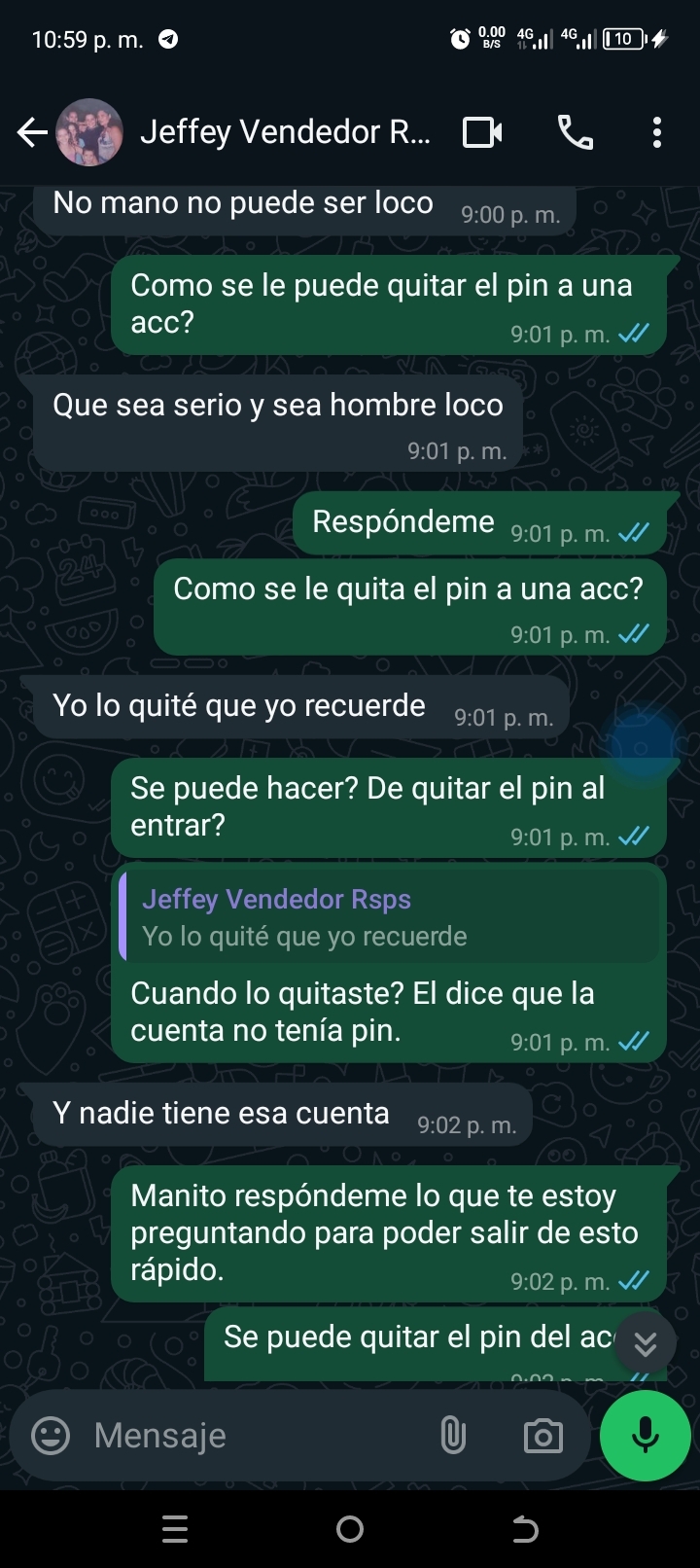Go back to the chat list
Image resolution: width=700 pixels, height=1568 pixels.
pos(31,132)
